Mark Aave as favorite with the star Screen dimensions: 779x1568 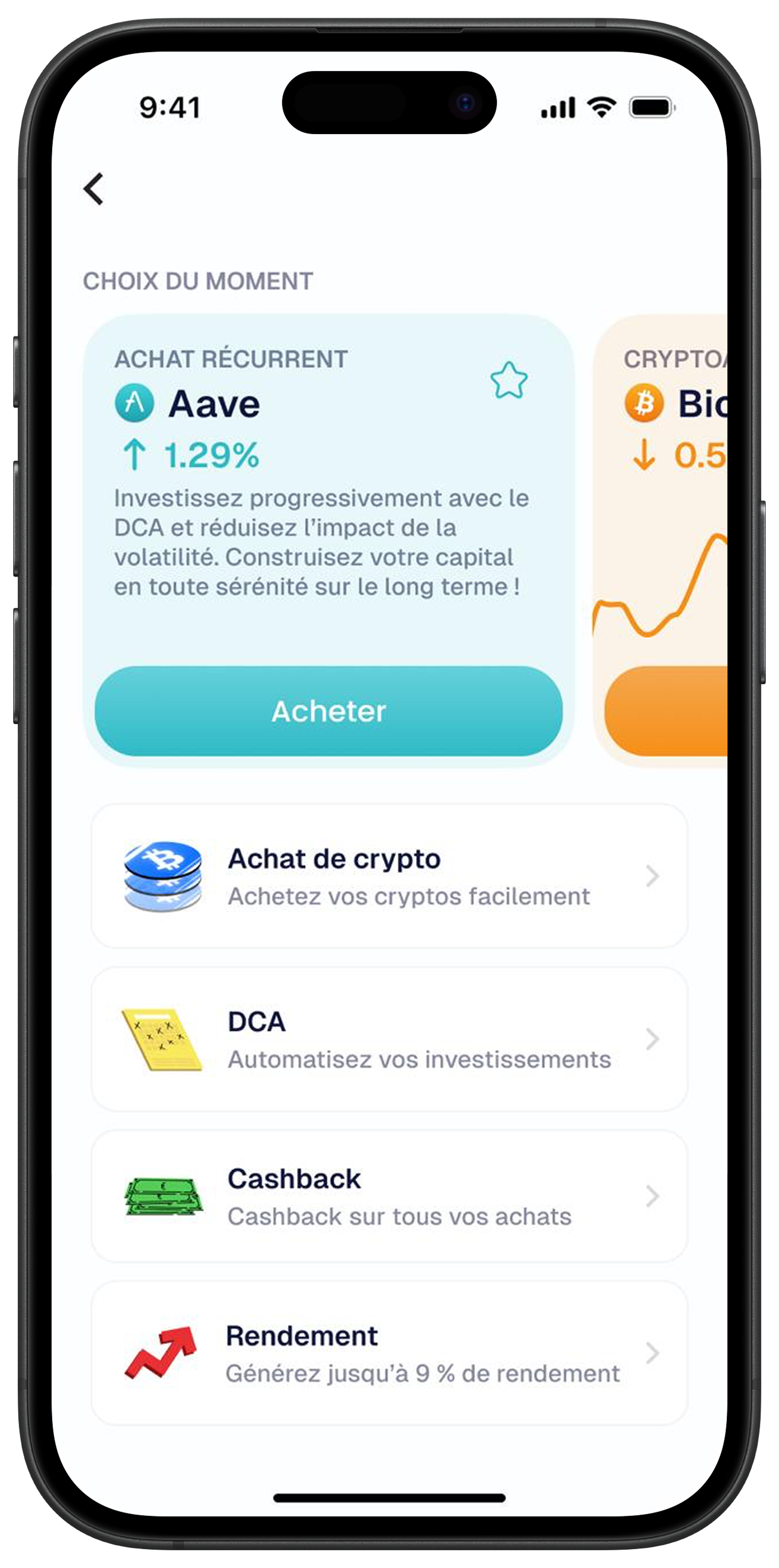click(x=509, y=381)
